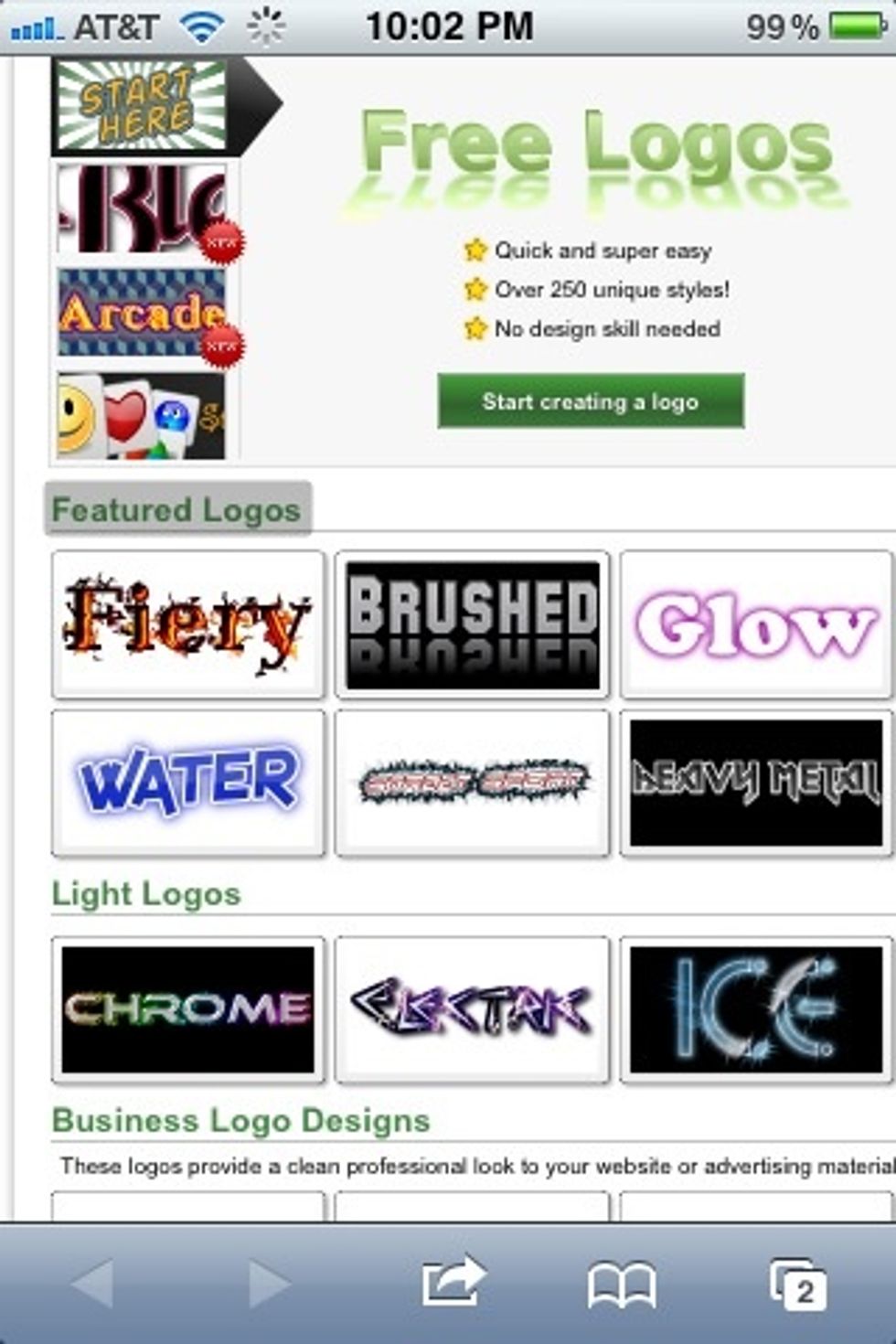Select the Glow logo style
This screenshot has height=1344, width=896.
(x=756, y=625)
